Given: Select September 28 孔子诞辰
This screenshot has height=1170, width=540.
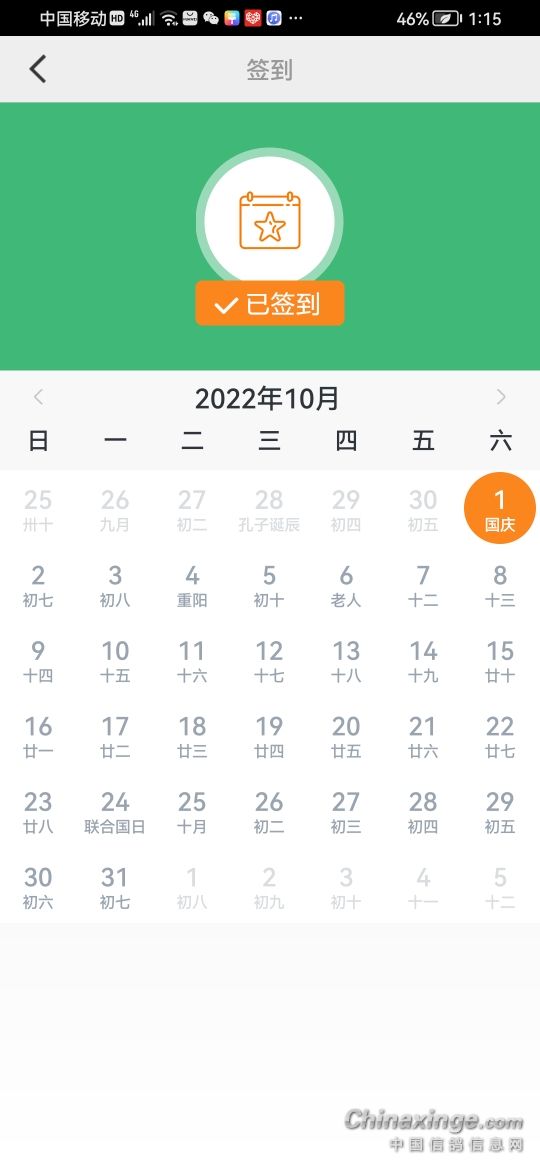Looking at the screenshot, I should click(x=269, y=510).
